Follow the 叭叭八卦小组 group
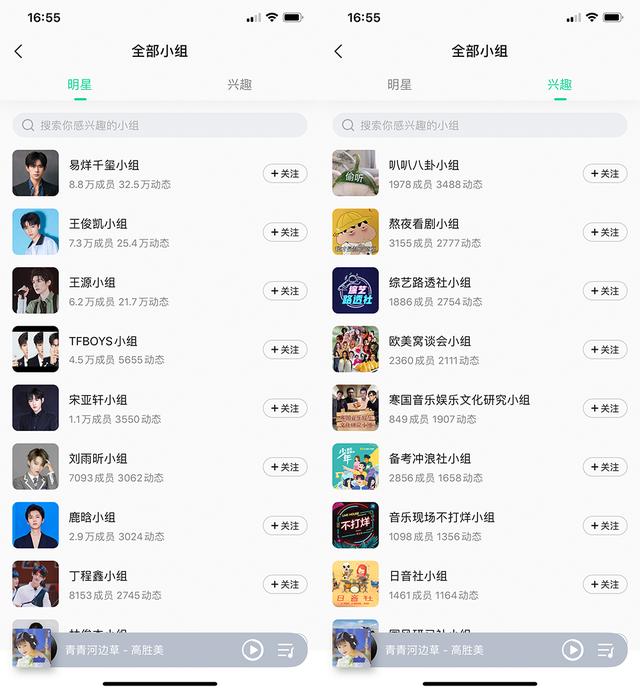Viewport: 640px width, 692px height. 605,174
